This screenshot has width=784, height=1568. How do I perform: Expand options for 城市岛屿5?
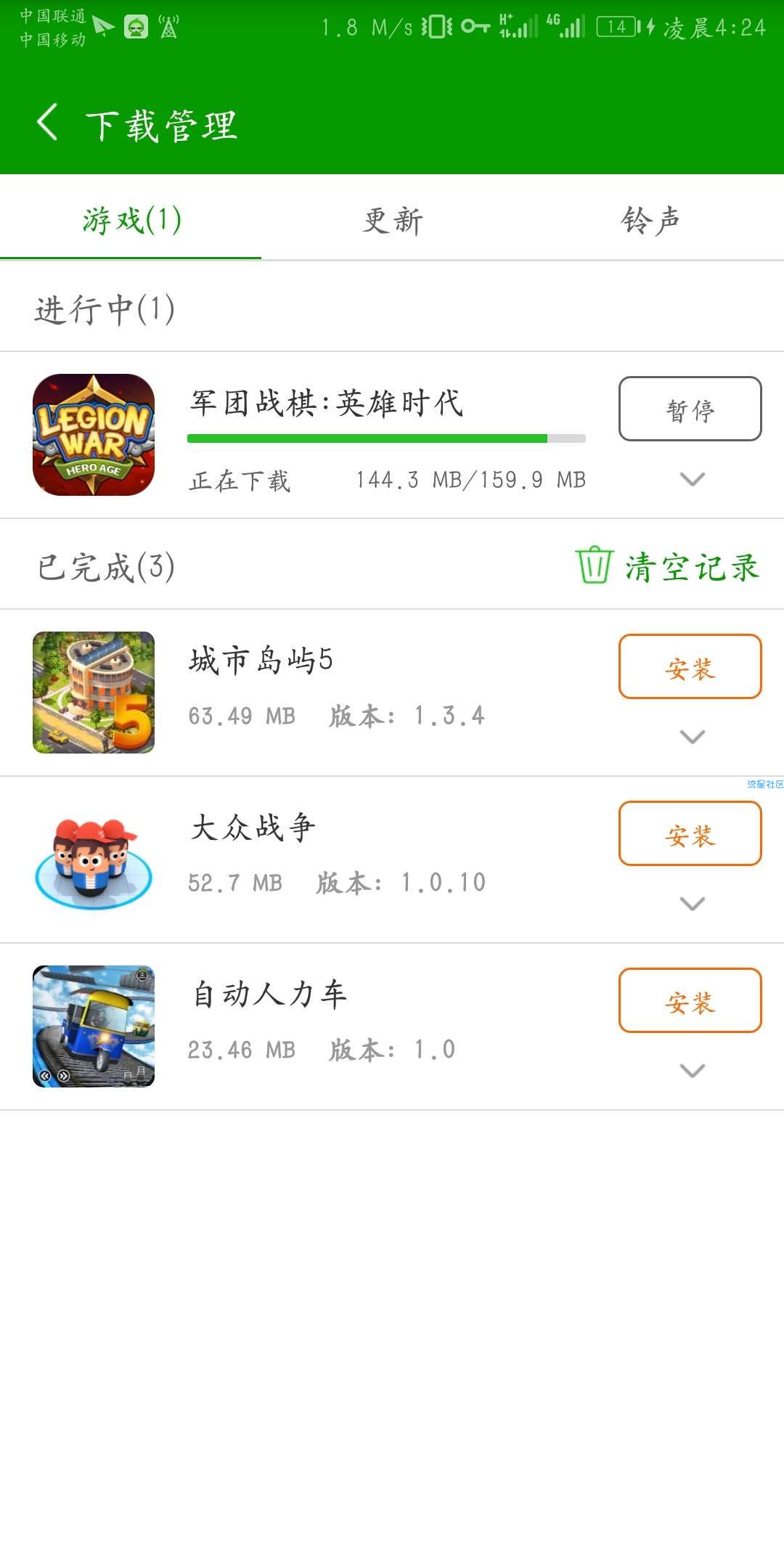(x=693, y=737)
